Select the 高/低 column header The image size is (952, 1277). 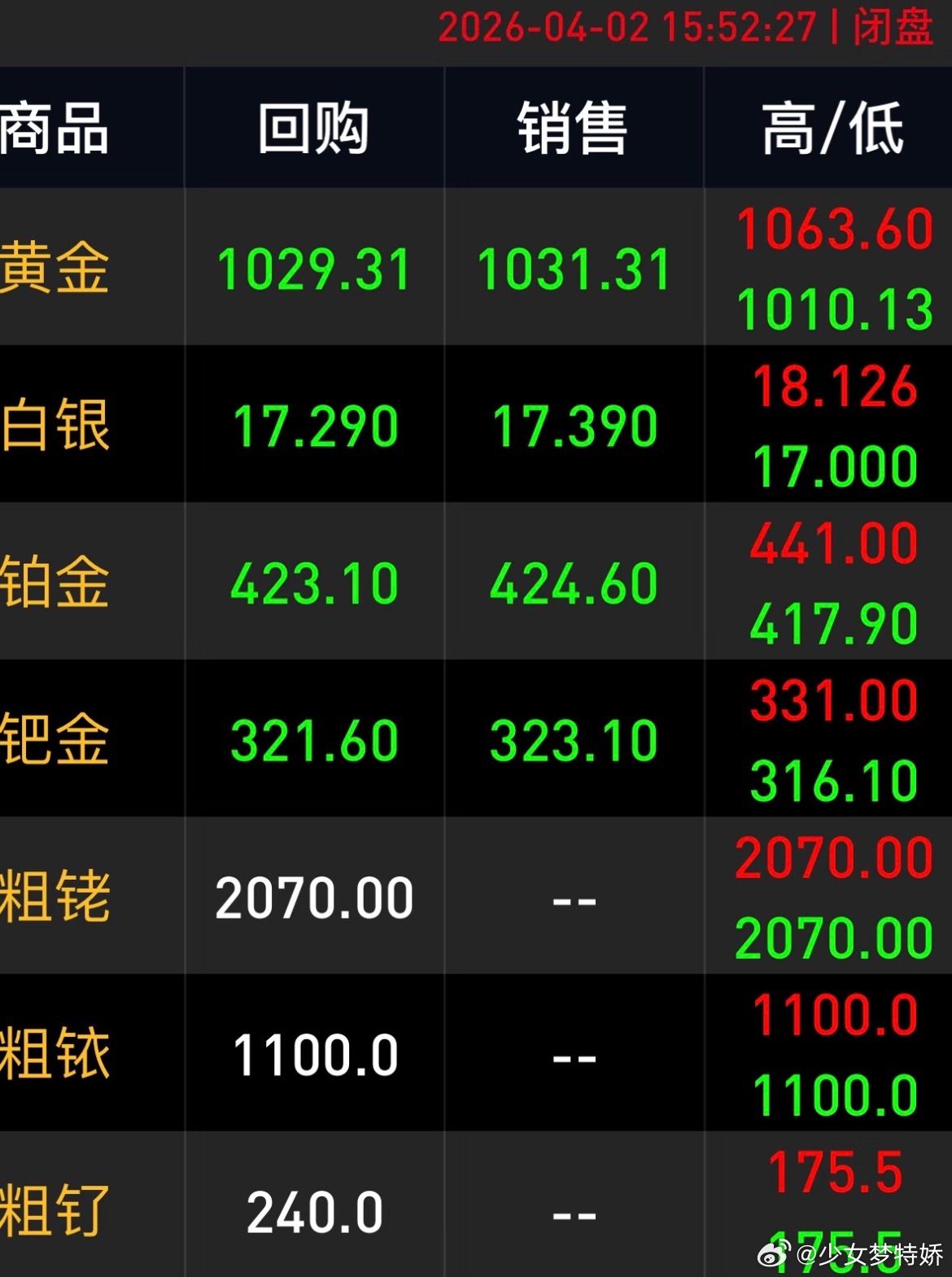832,127
